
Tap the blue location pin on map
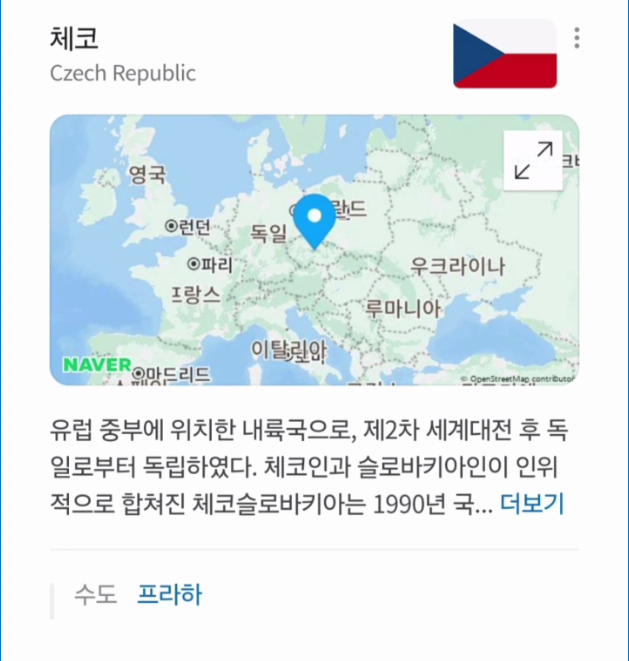(x=314, y=222)
